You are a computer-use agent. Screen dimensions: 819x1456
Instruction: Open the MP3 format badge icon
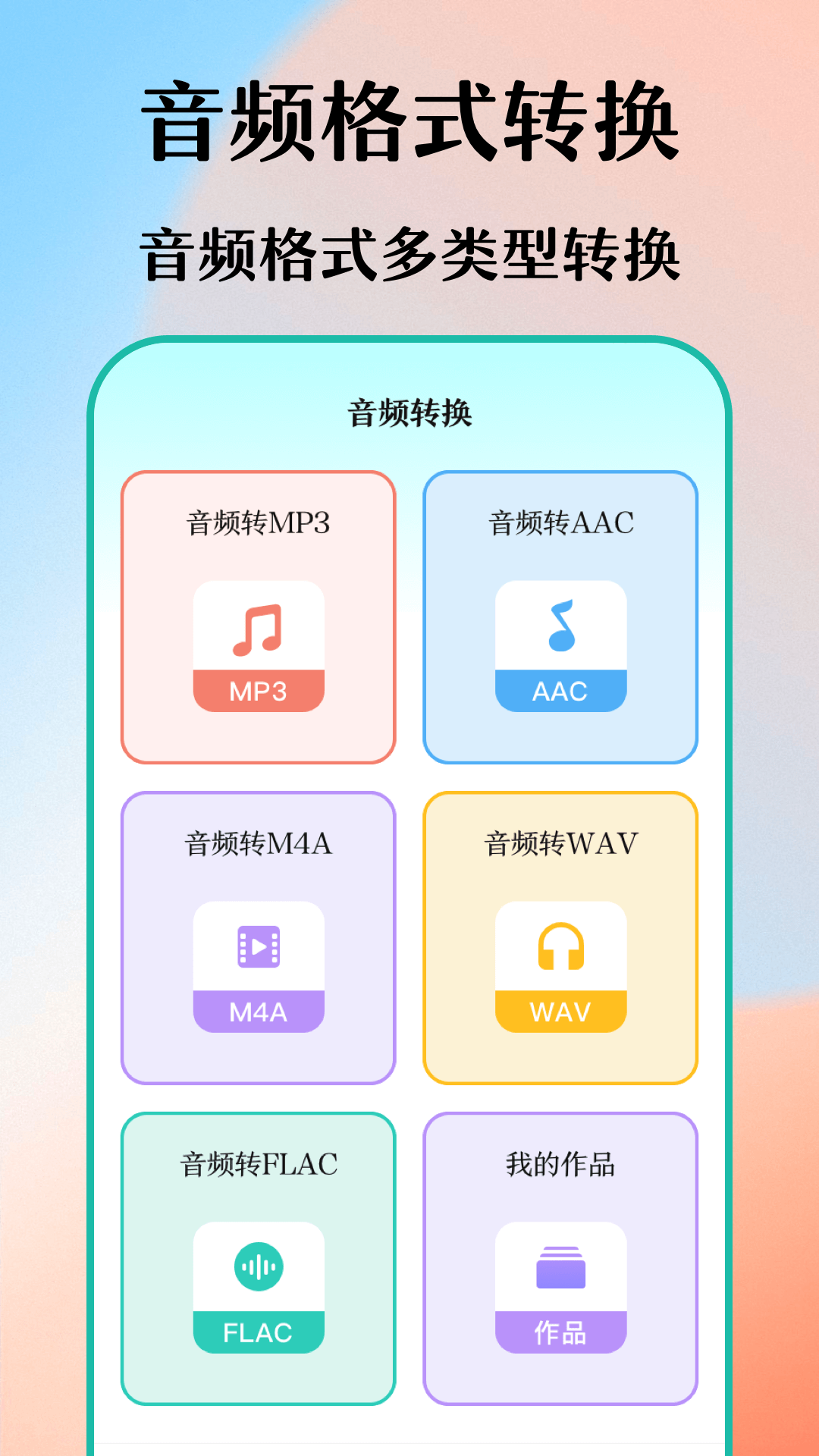pos(259,692)
